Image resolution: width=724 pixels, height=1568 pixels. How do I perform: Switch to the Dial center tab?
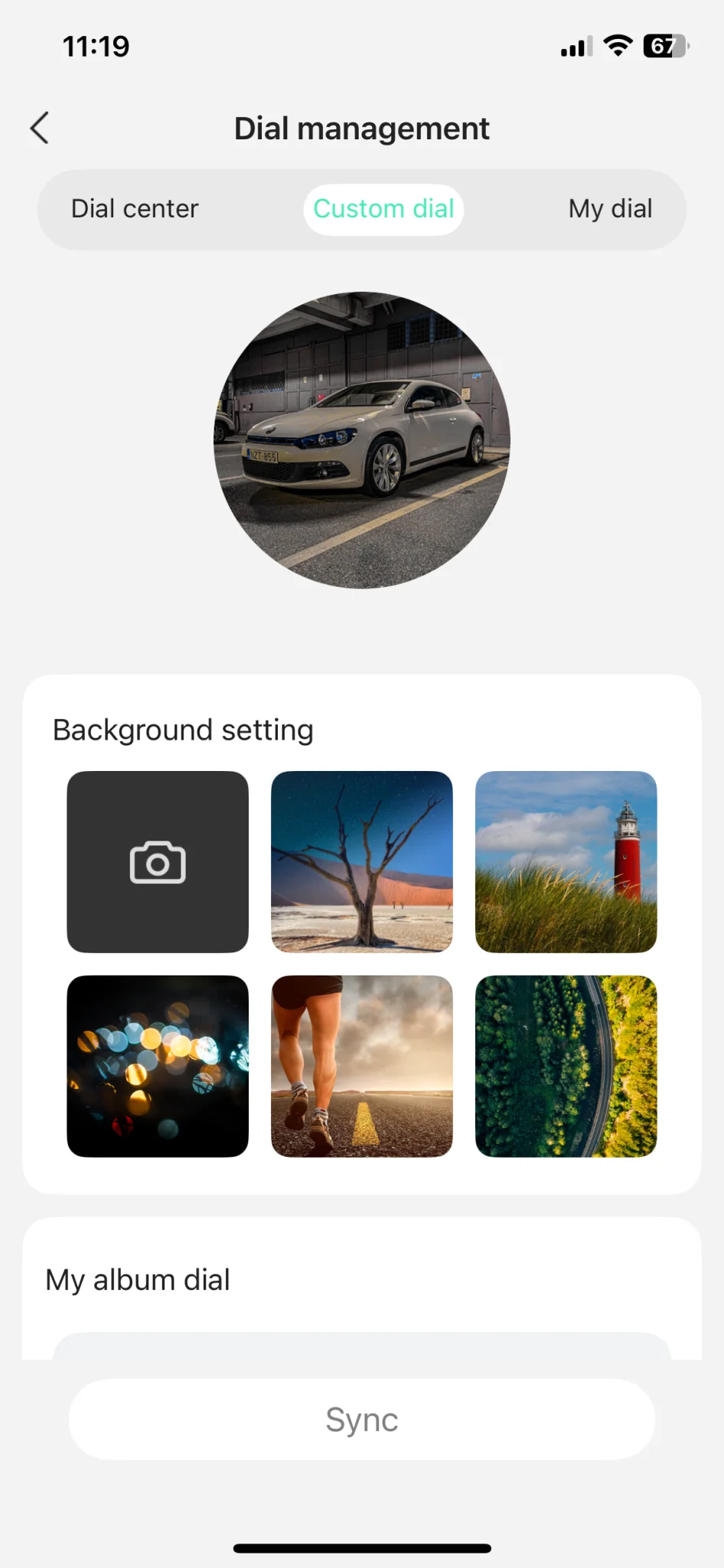[x=135, y=209]
